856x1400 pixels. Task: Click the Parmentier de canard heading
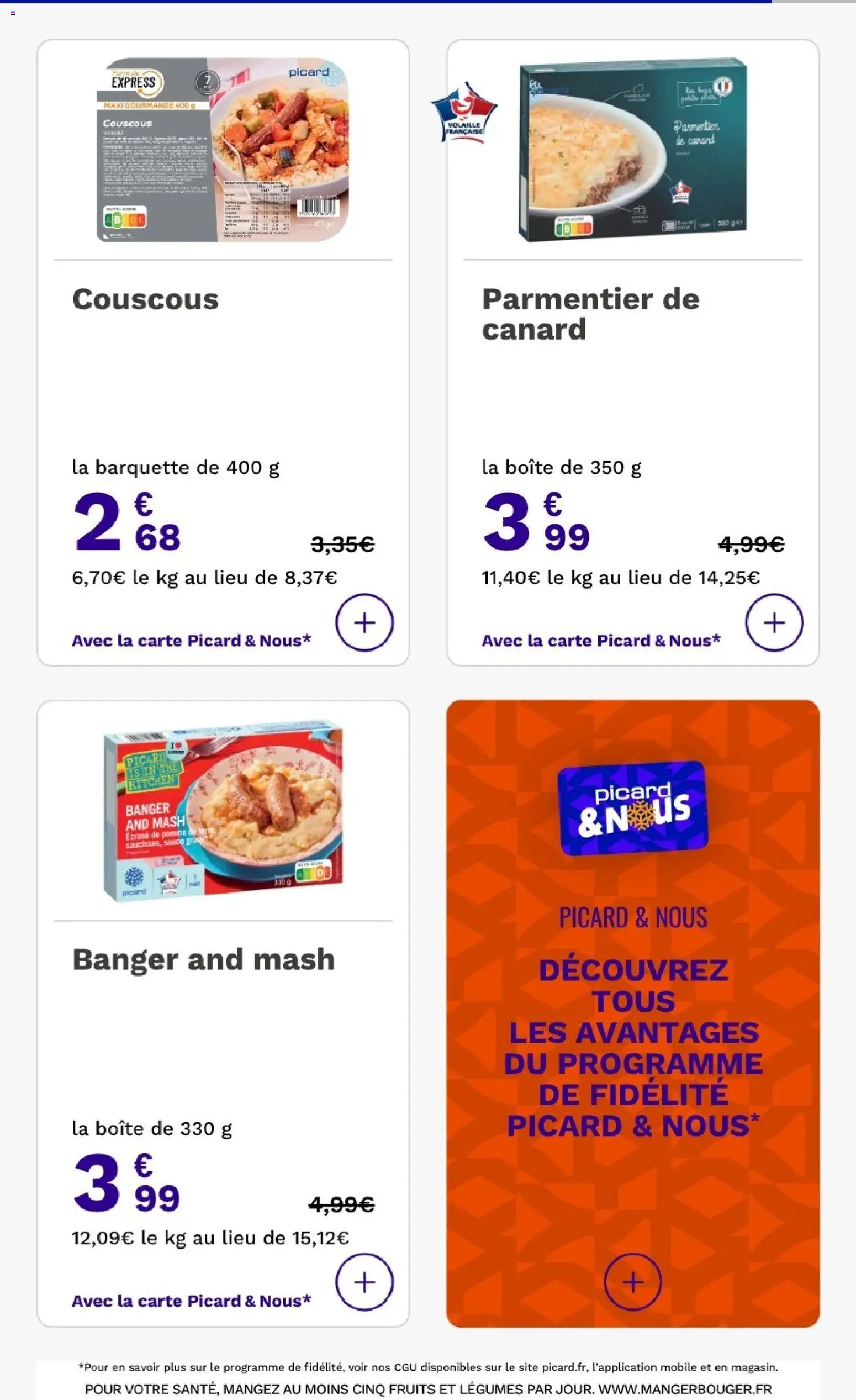click(591, 311)
